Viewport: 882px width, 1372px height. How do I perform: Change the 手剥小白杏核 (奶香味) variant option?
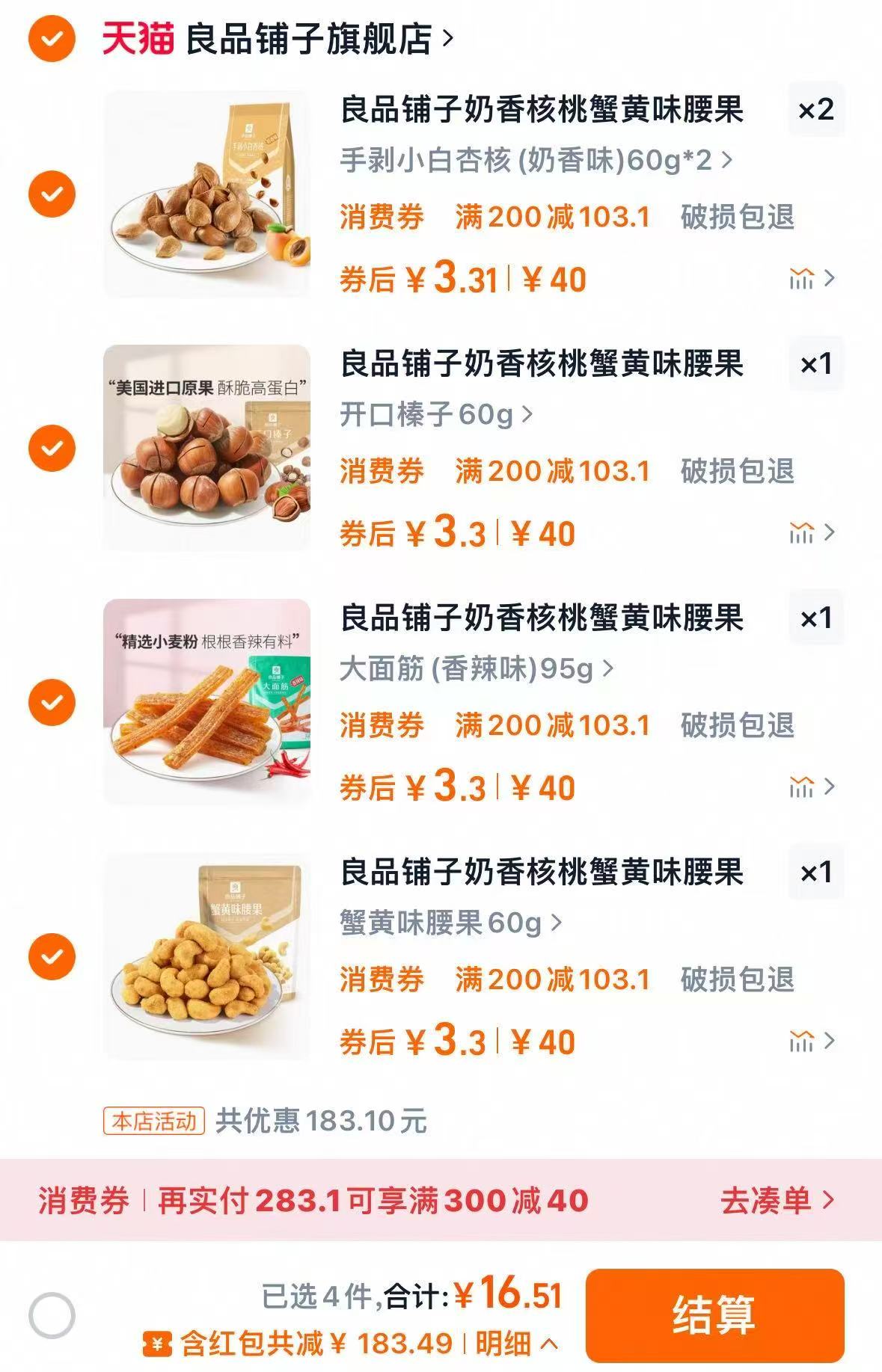pos(536,160)
